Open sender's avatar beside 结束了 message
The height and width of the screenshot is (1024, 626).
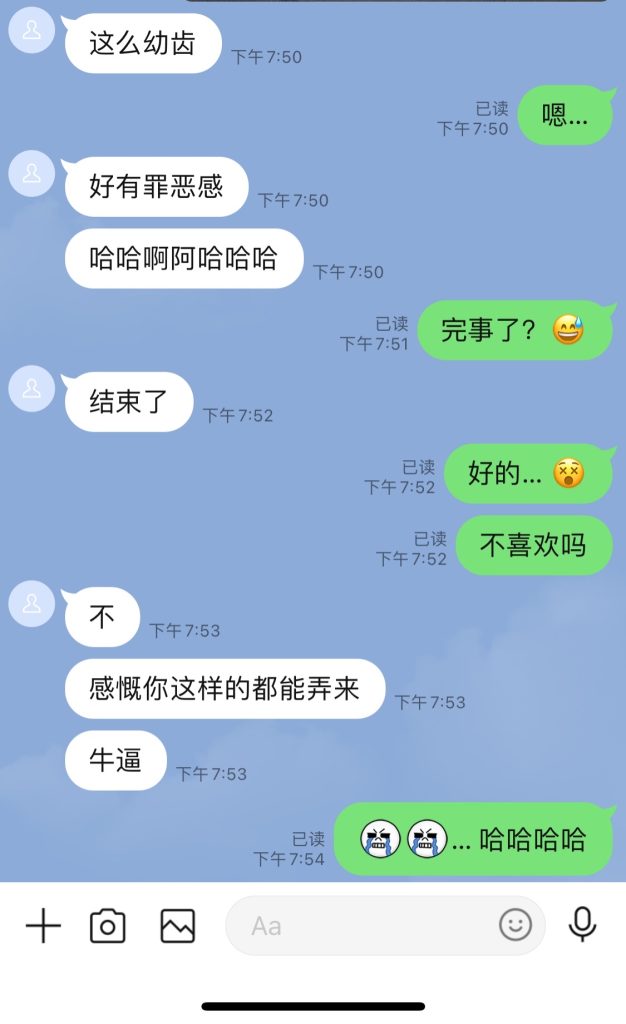point(32,389)
